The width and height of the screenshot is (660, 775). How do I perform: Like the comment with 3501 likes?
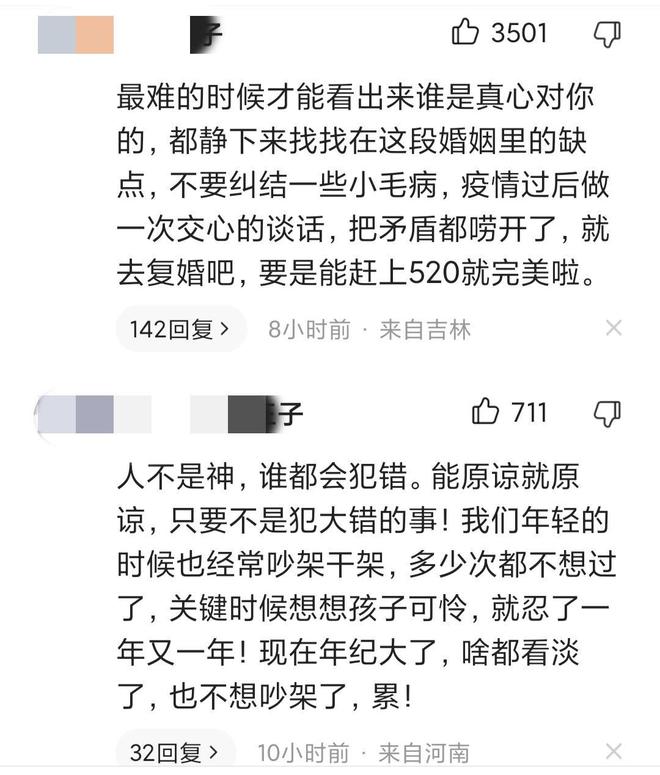tap(466, 33)
